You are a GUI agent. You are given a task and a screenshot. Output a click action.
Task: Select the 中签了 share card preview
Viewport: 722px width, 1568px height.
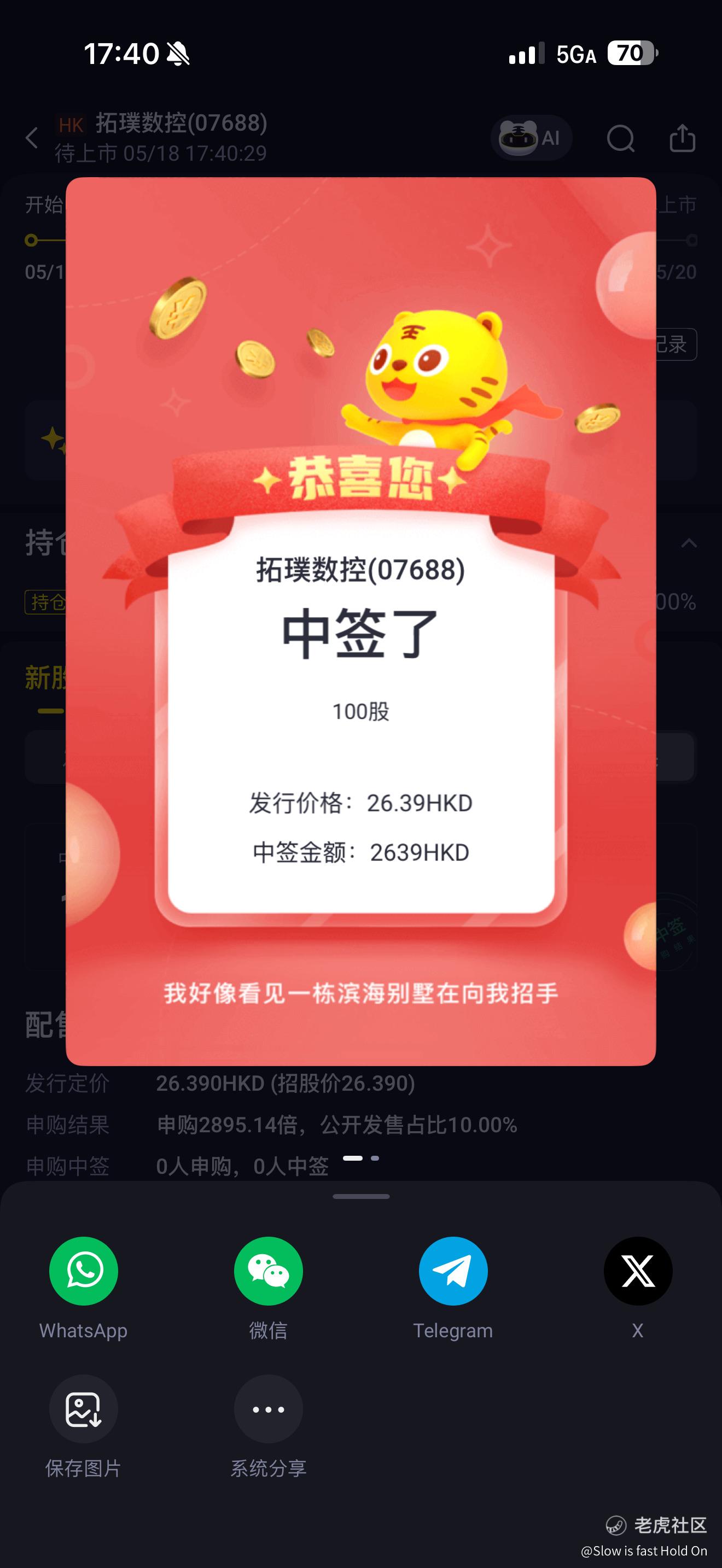pyautogui.click(x=361, y=621)
